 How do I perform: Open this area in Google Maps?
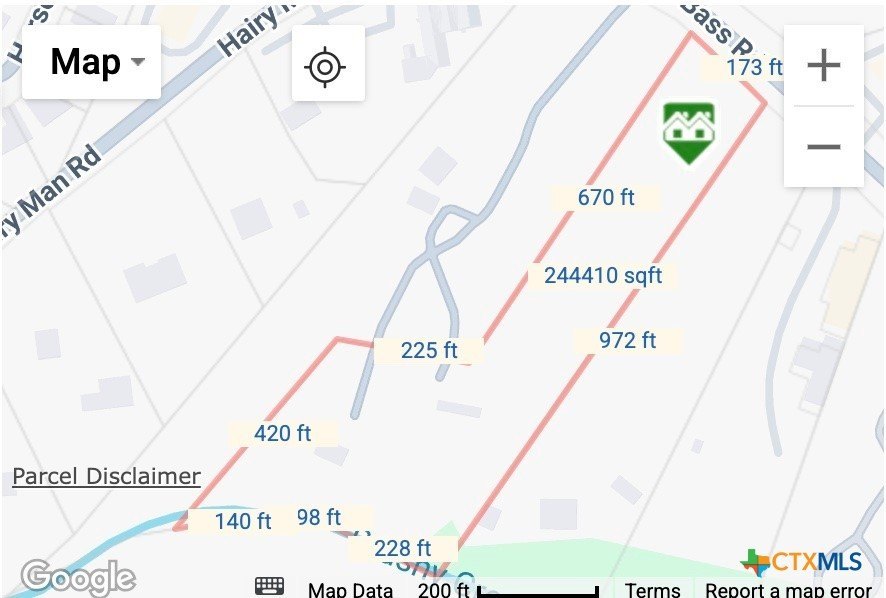(x=78, y=577)
